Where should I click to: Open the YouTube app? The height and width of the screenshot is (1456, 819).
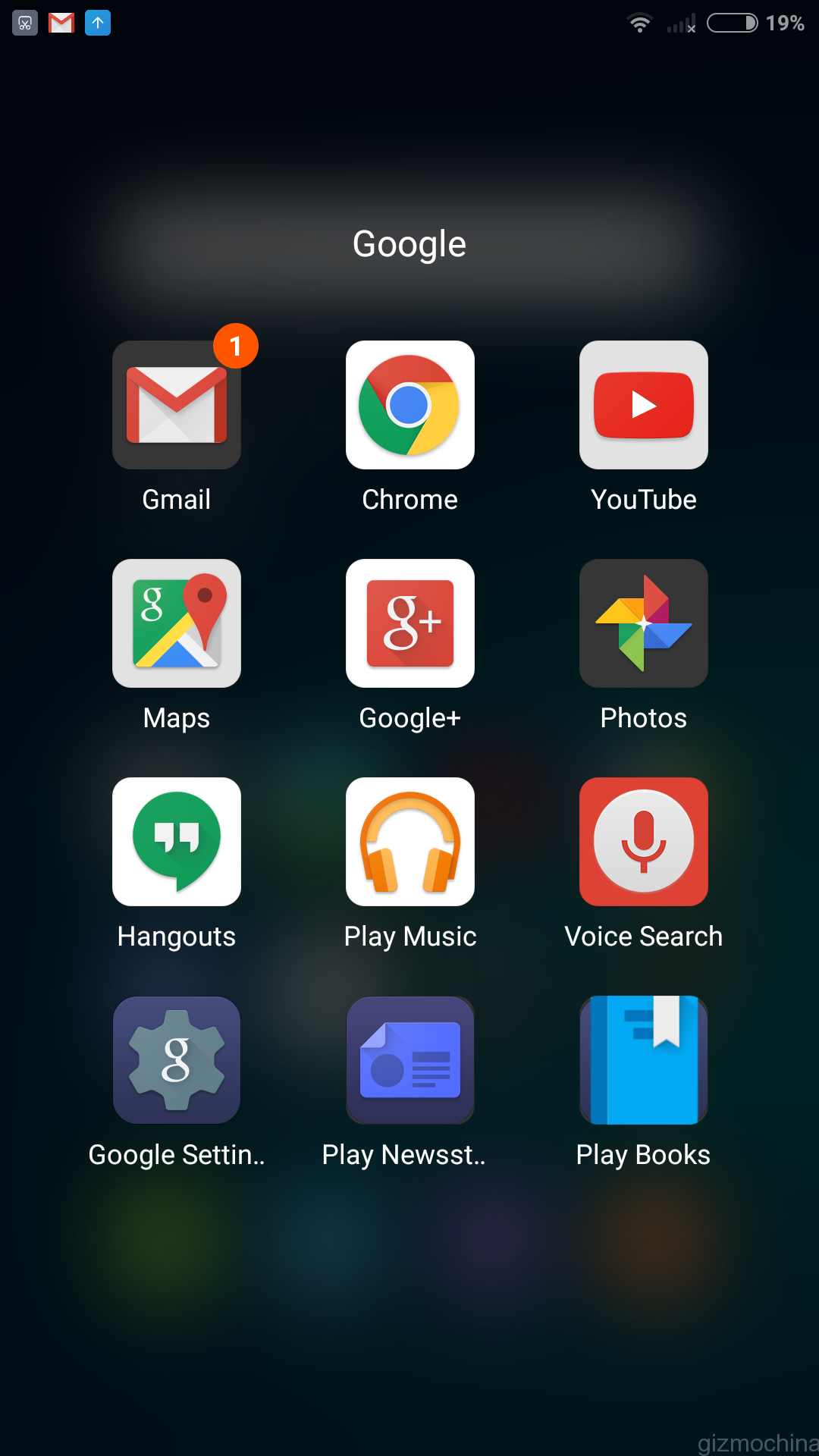coord(643,405)
